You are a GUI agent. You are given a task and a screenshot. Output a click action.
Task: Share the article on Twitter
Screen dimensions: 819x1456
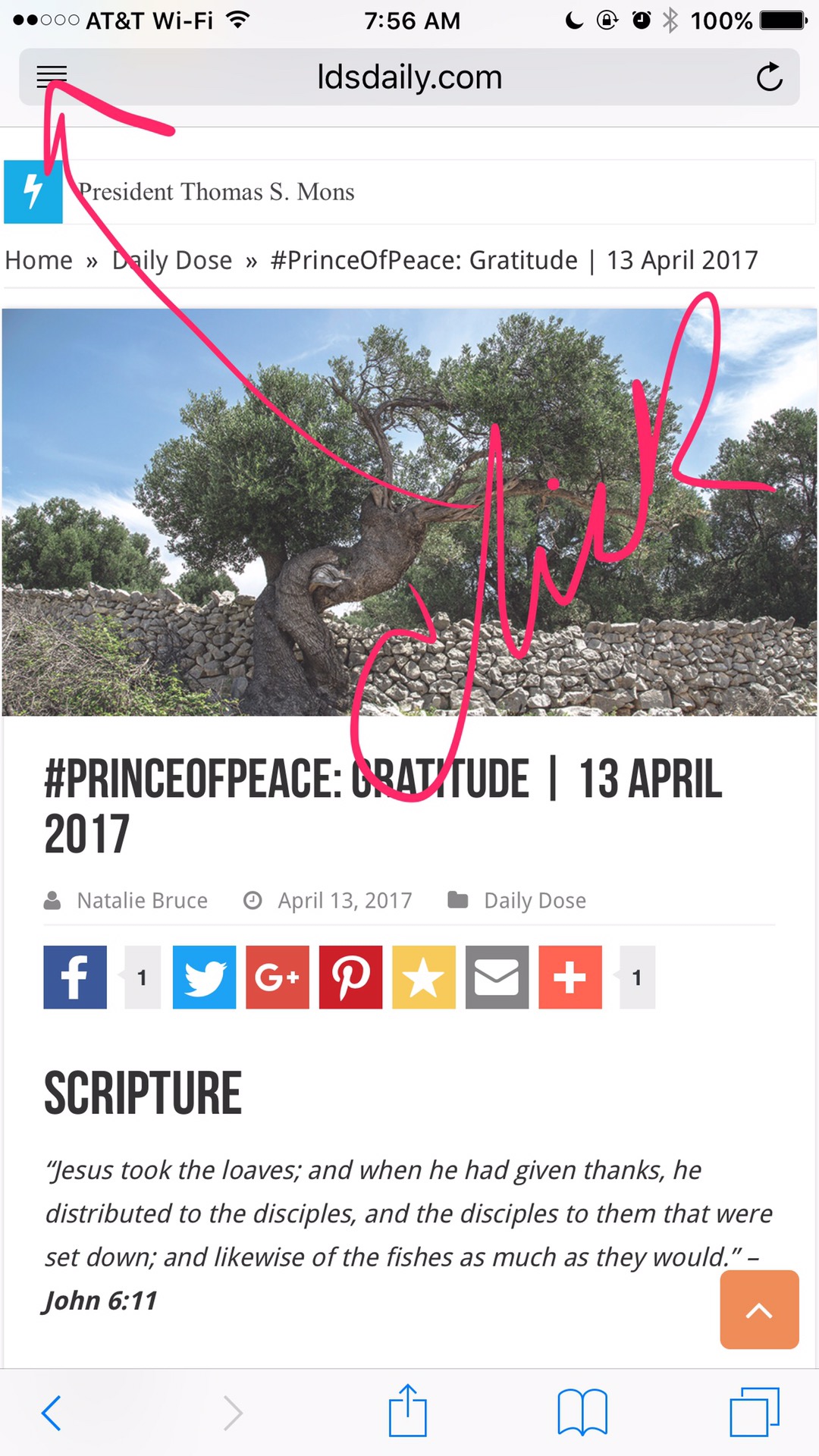[205, 977]
